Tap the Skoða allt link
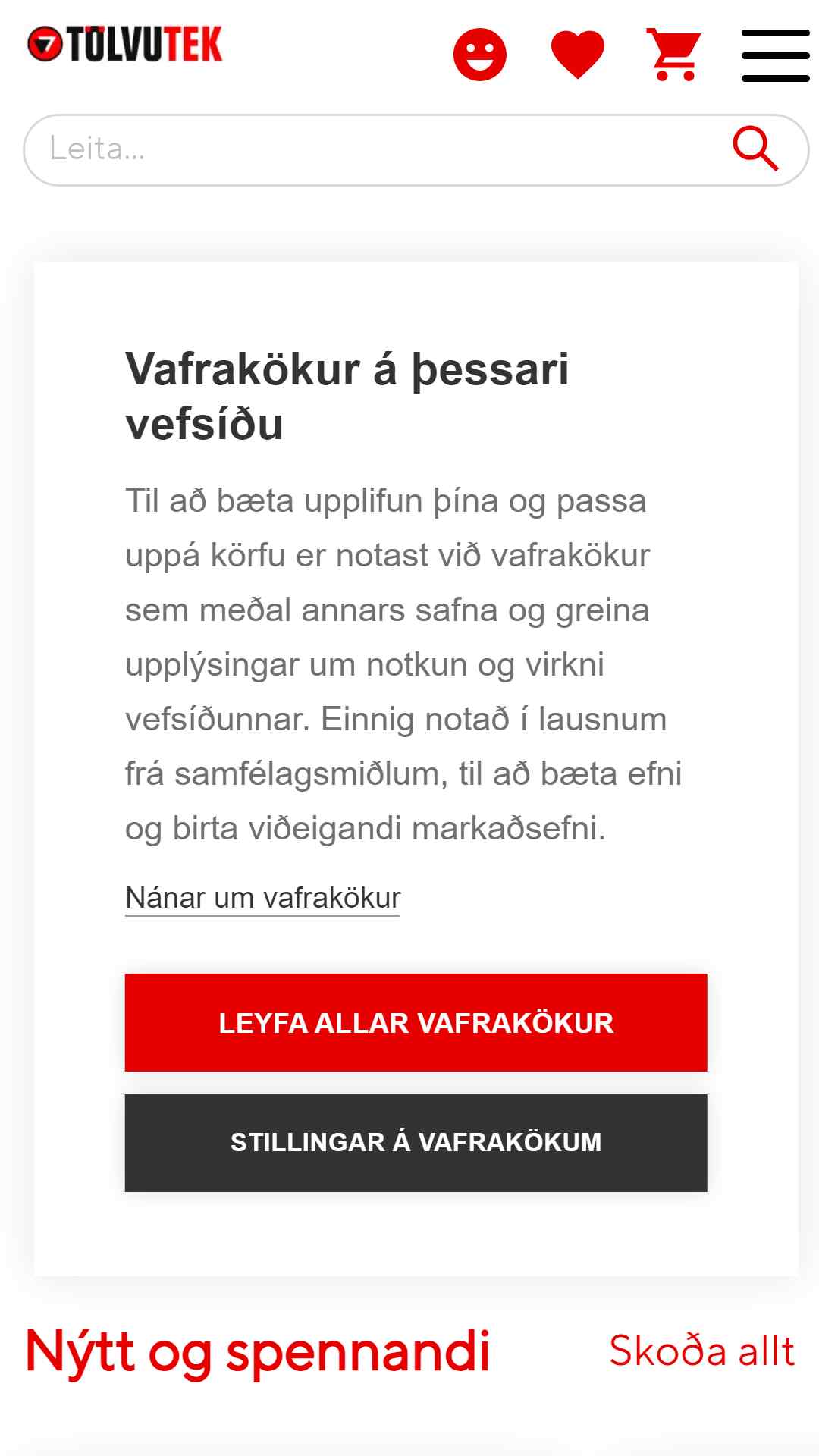 click(701, 1351)
